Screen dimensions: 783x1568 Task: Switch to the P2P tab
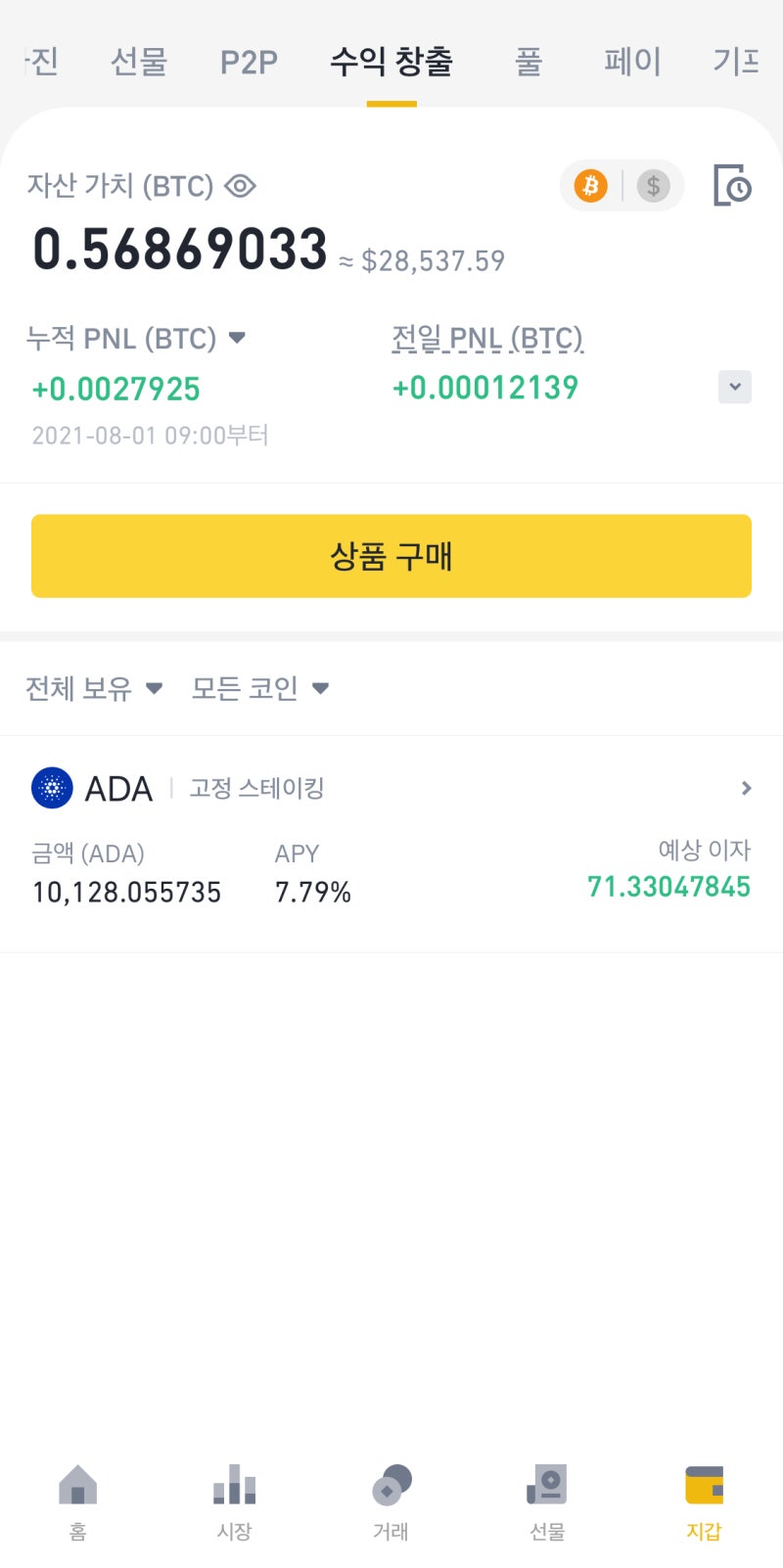coord(249,62)
